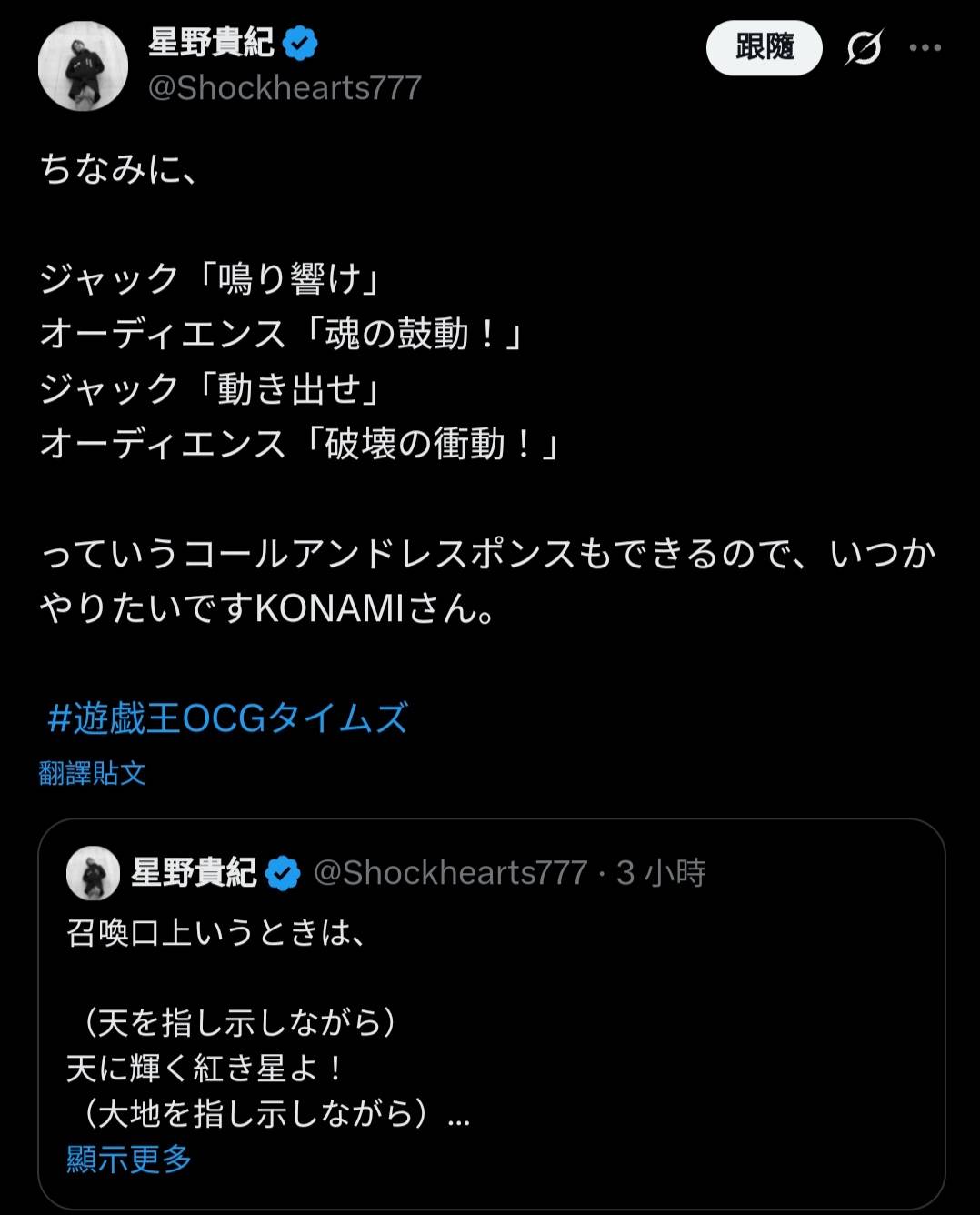980x1215 pixels.
Task: Tap the 跟隨 follow button
Action: coord(764,47)
